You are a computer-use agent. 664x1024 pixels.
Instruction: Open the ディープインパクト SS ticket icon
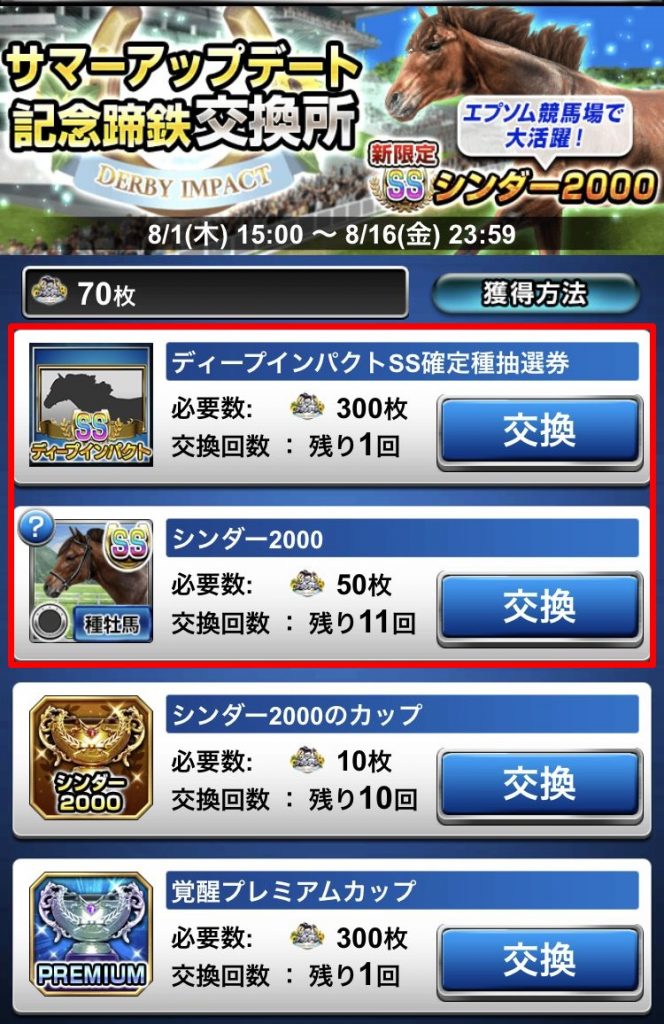(90, 404)
